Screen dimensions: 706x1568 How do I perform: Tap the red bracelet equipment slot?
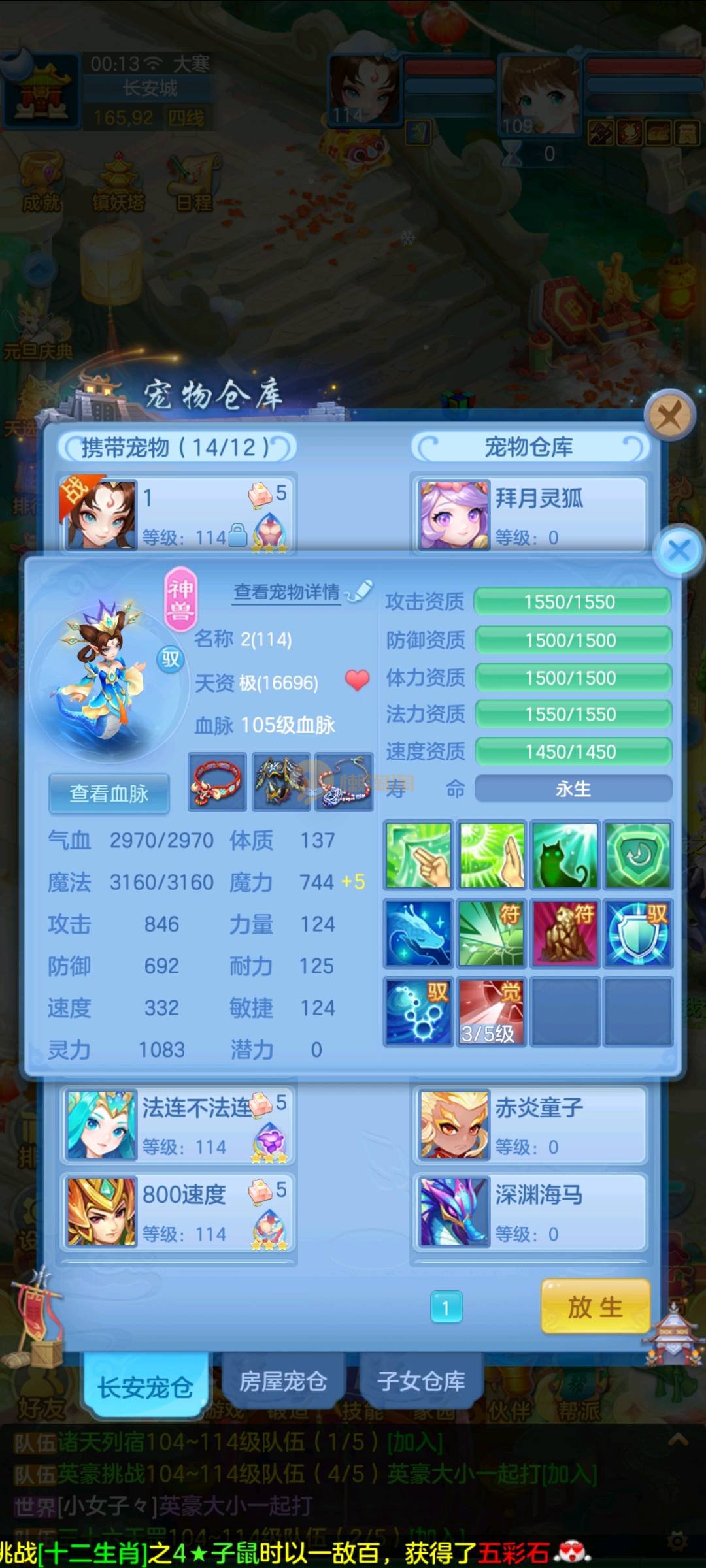[x=217, y=781]
